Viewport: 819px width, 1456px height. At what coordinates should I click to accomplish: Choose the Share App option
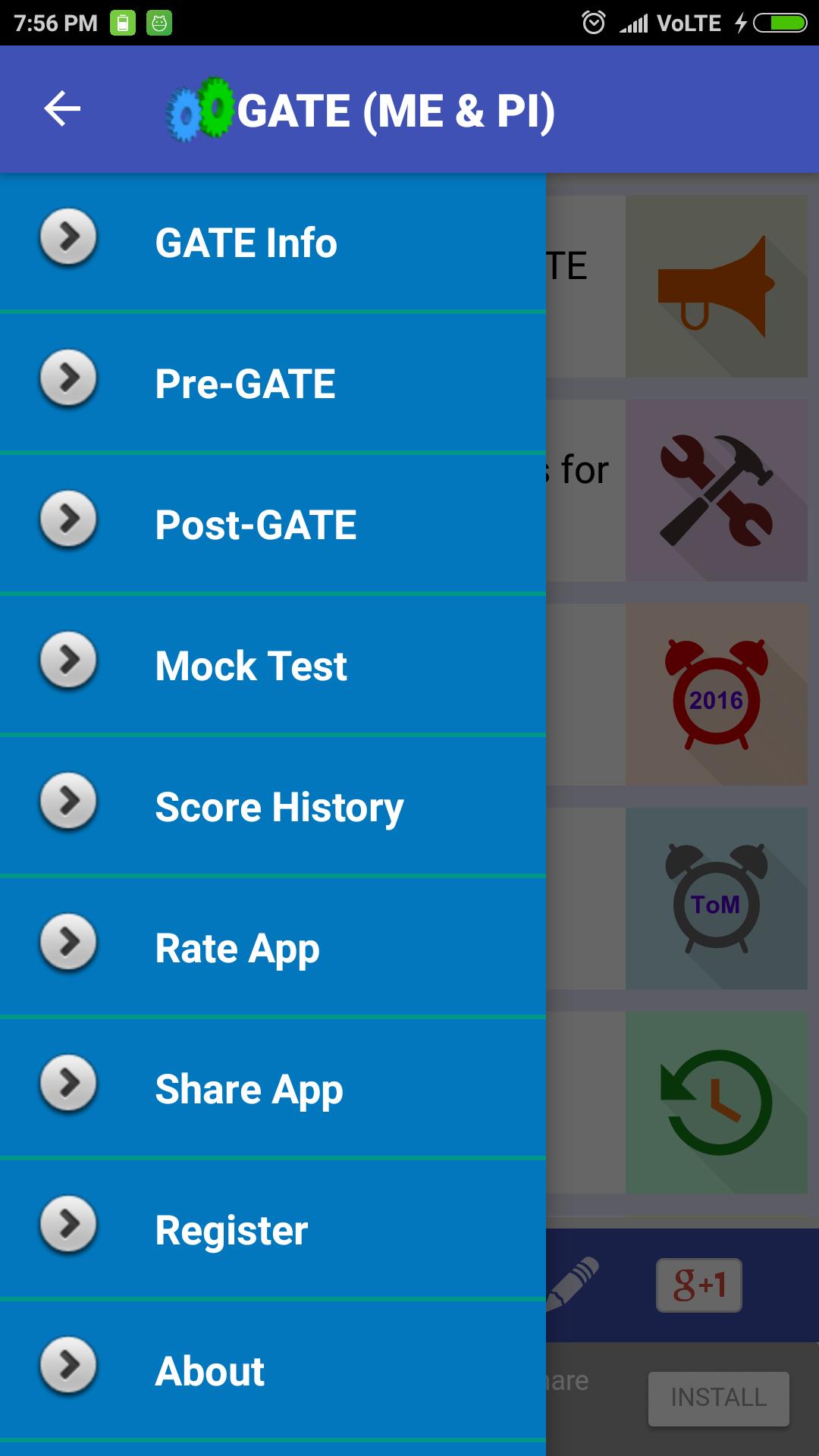pos(248,1089)
